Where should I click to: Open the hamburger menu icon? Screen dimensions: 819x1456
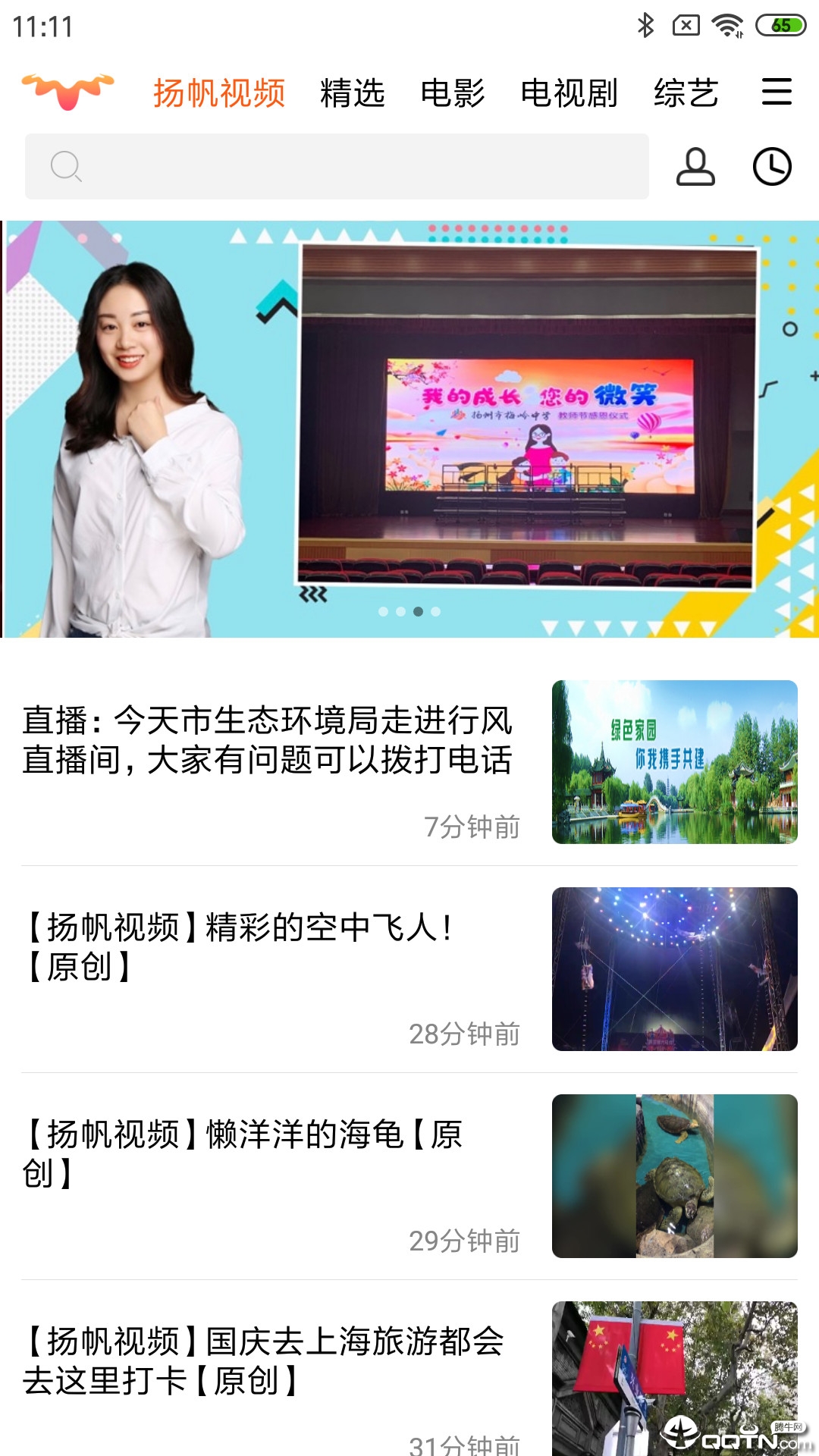pos(776,93)
